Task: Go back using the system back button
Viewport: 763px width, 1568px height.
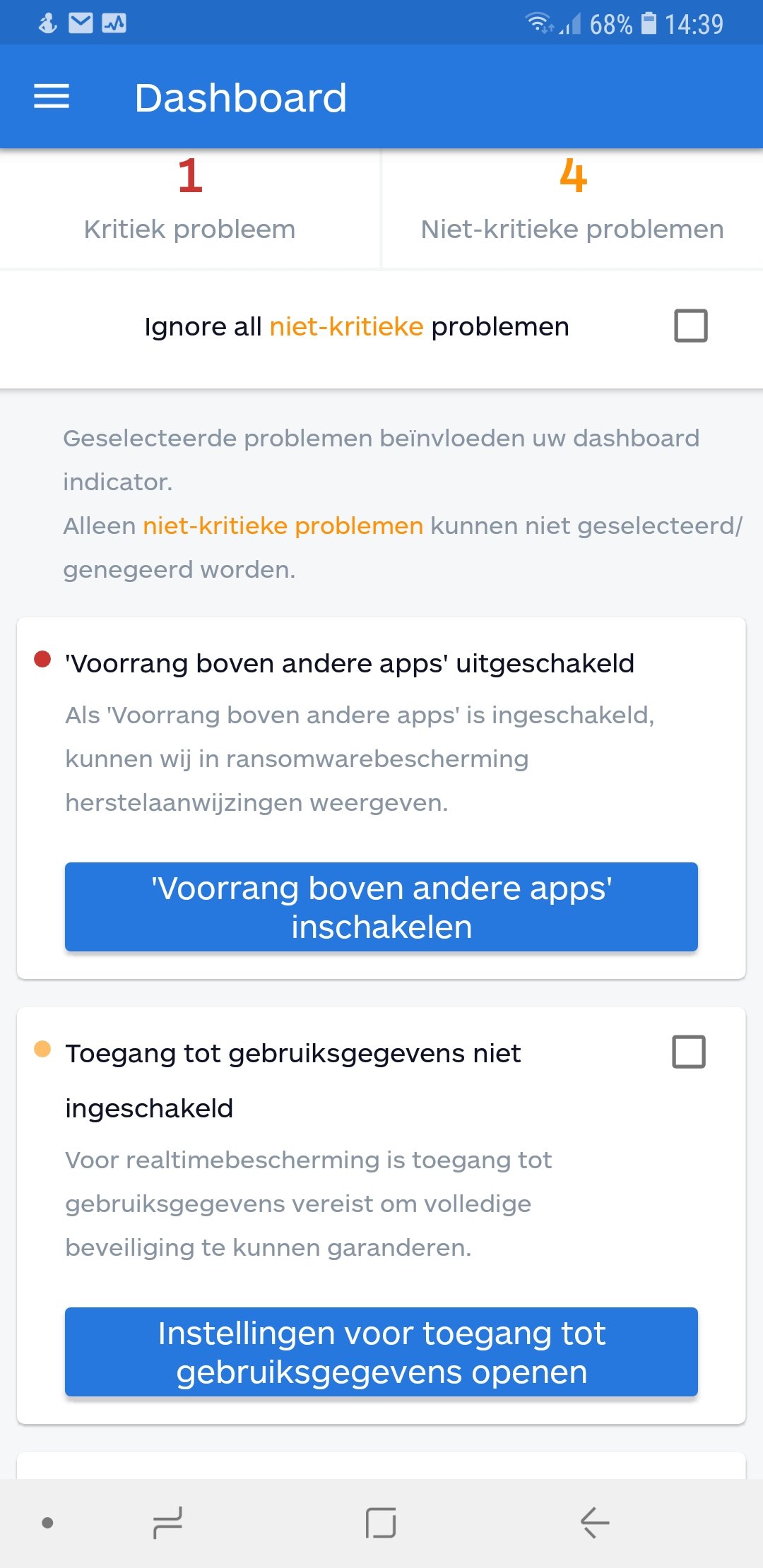Action: point(595,1522)
